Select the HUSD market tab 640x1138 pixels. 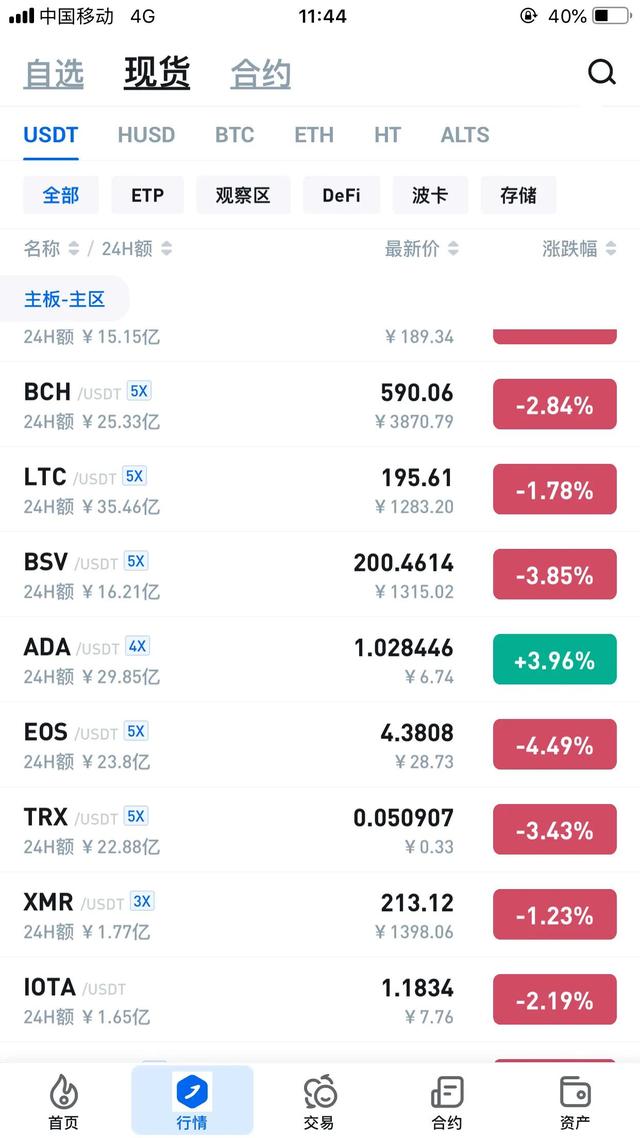146,135
